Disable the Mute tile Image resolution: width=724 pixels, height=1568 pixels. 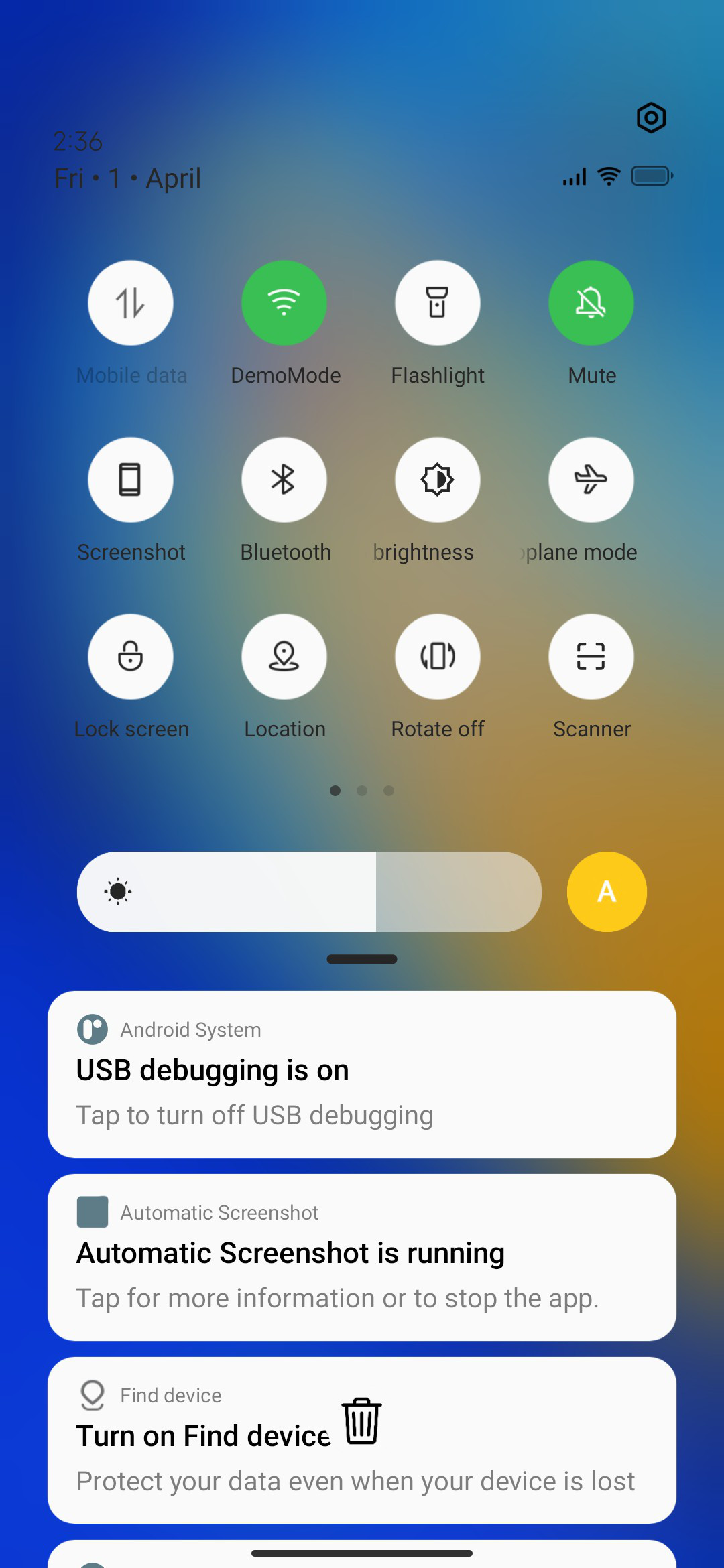tap(591, 303)
